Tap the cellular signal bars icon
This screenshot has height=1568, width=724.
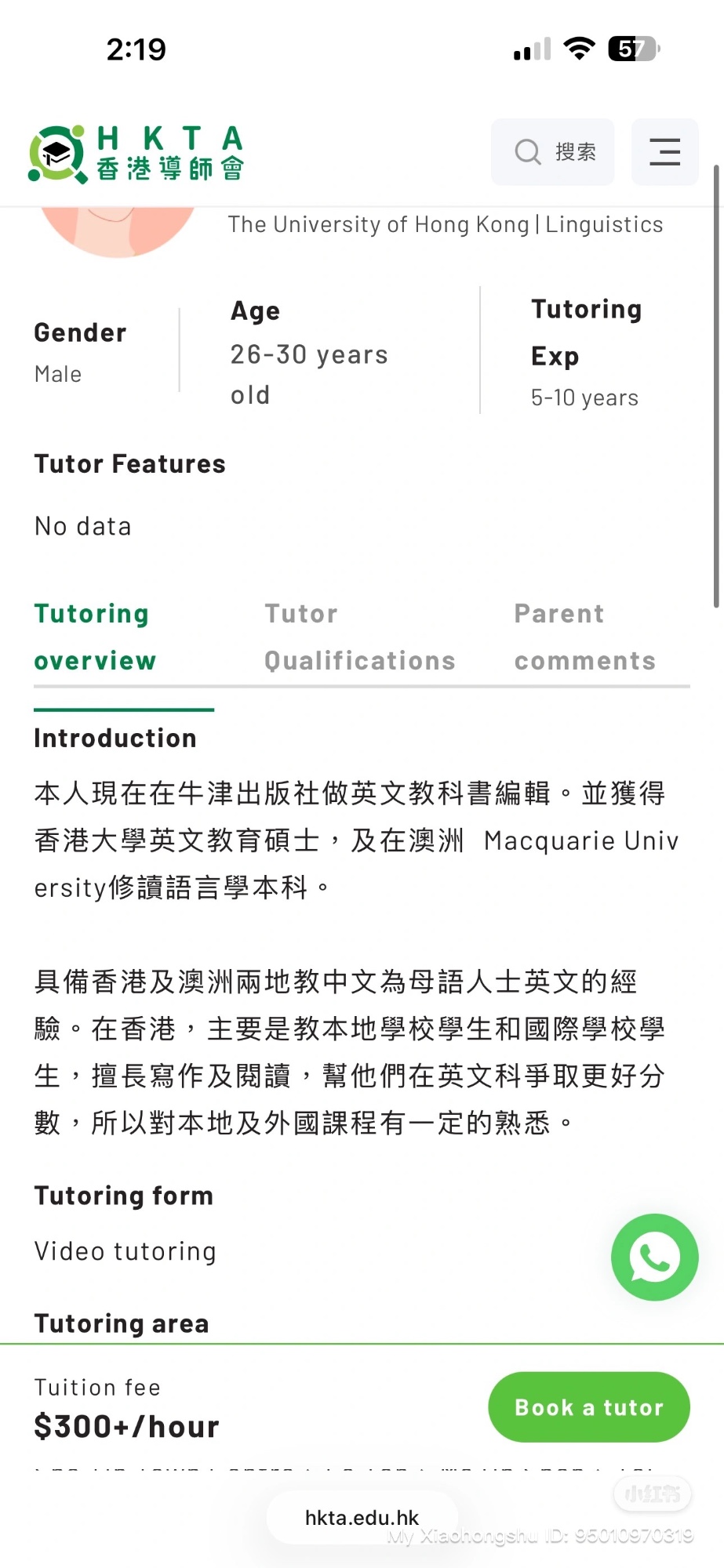(529, 49)
